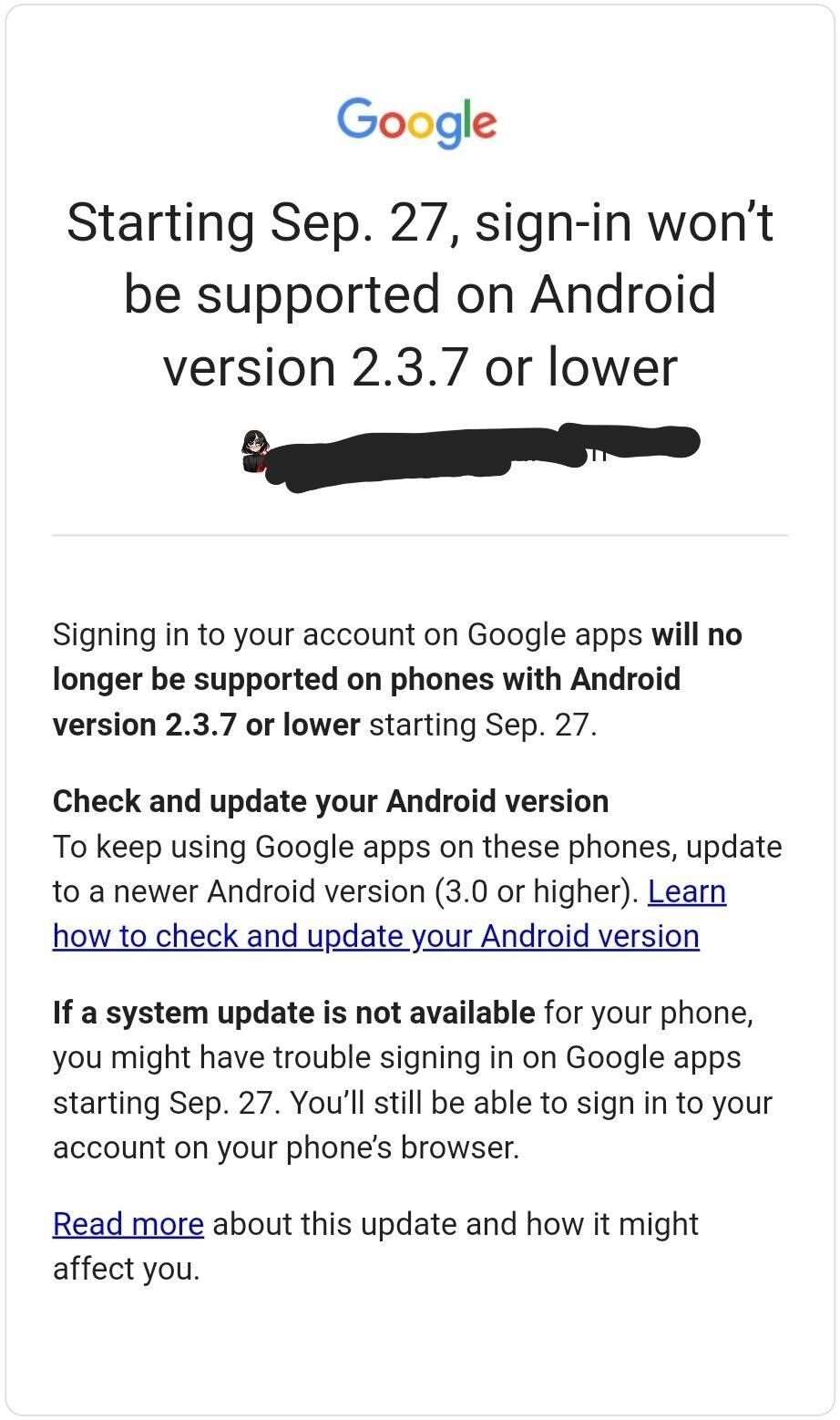Open the Read more link

pyautogui.click(x=128, y=1223)
